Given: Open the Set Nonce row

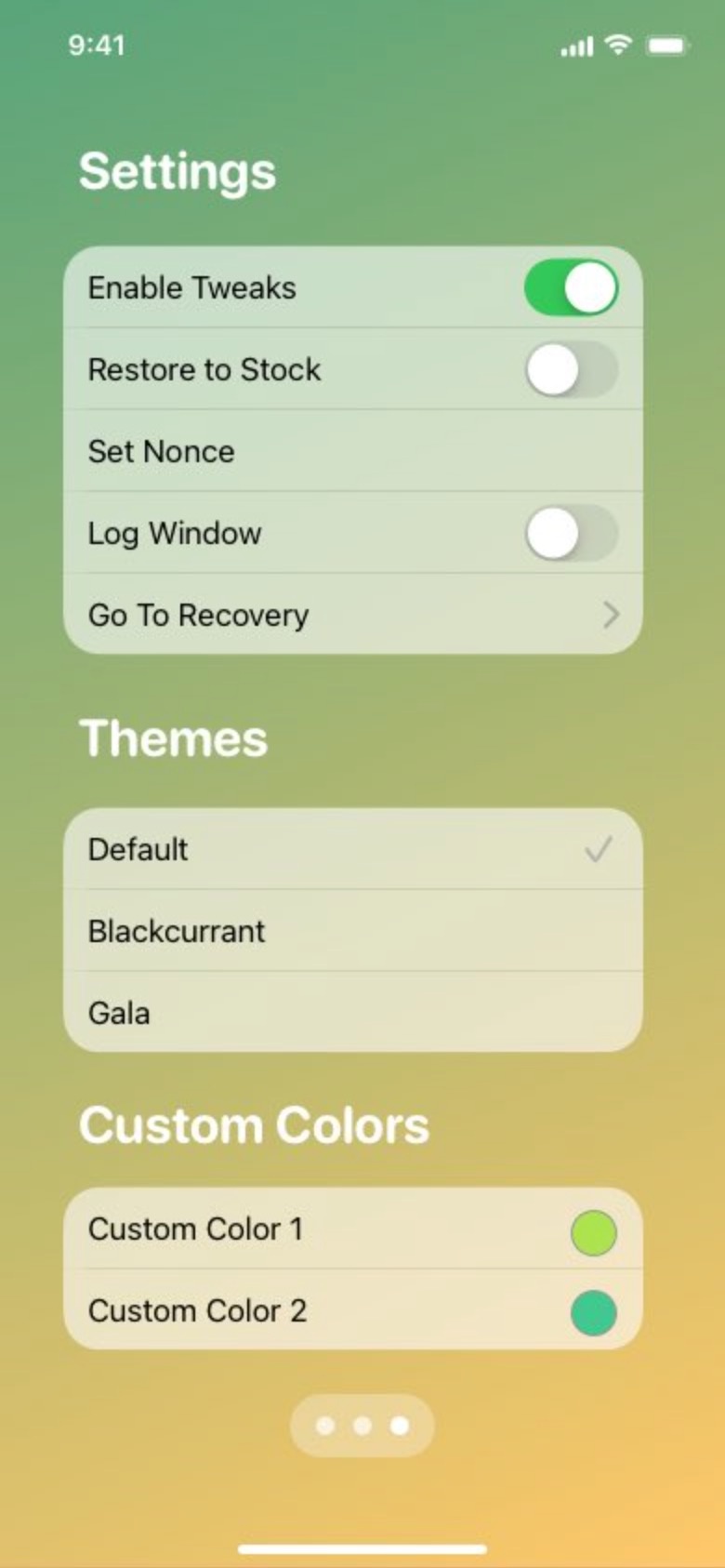Looking at the screenshot, I should [x=353, y=452].
